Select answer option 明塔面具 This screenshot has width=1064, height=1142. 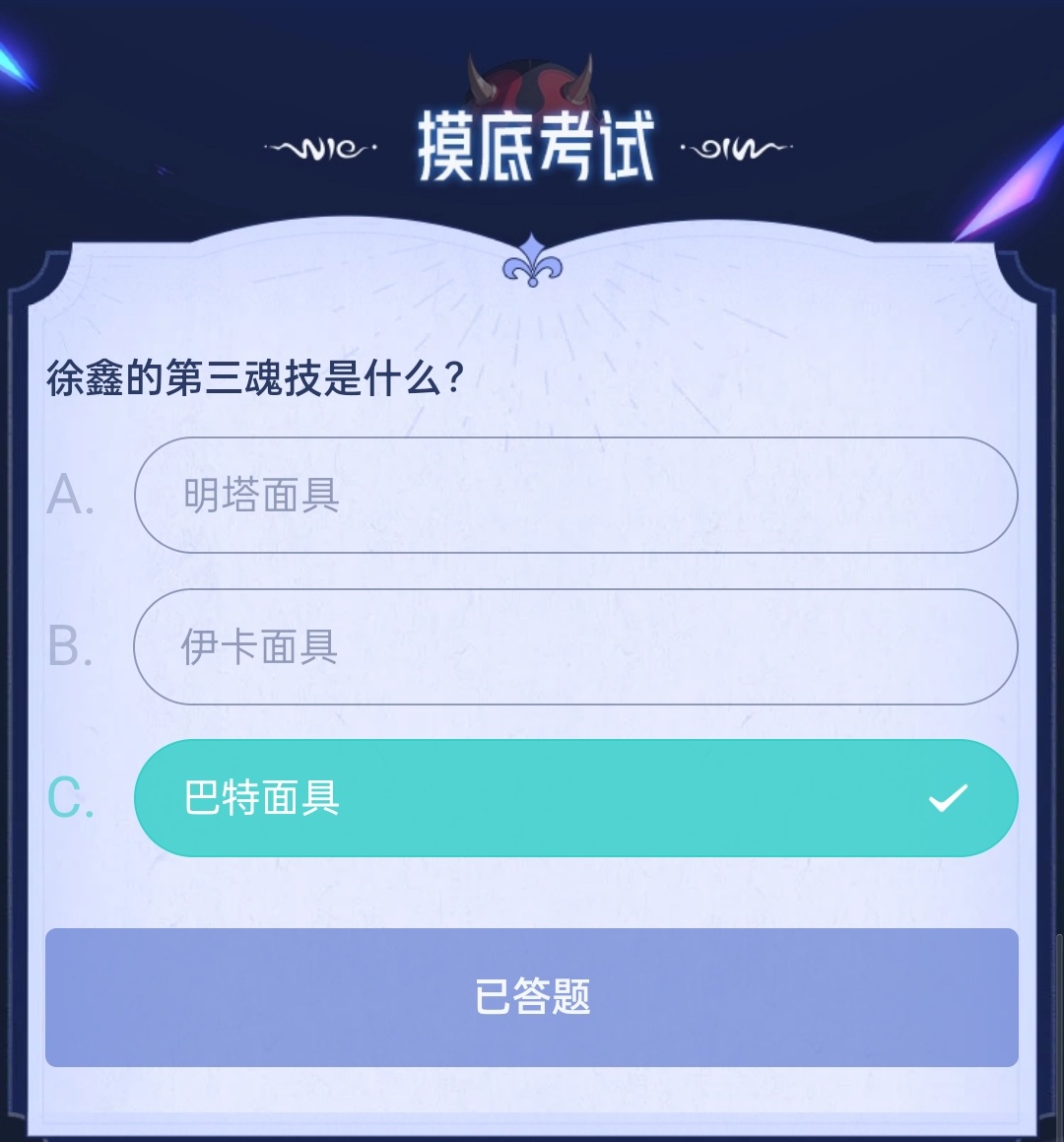pyautogui.click(x=575, y=495)
